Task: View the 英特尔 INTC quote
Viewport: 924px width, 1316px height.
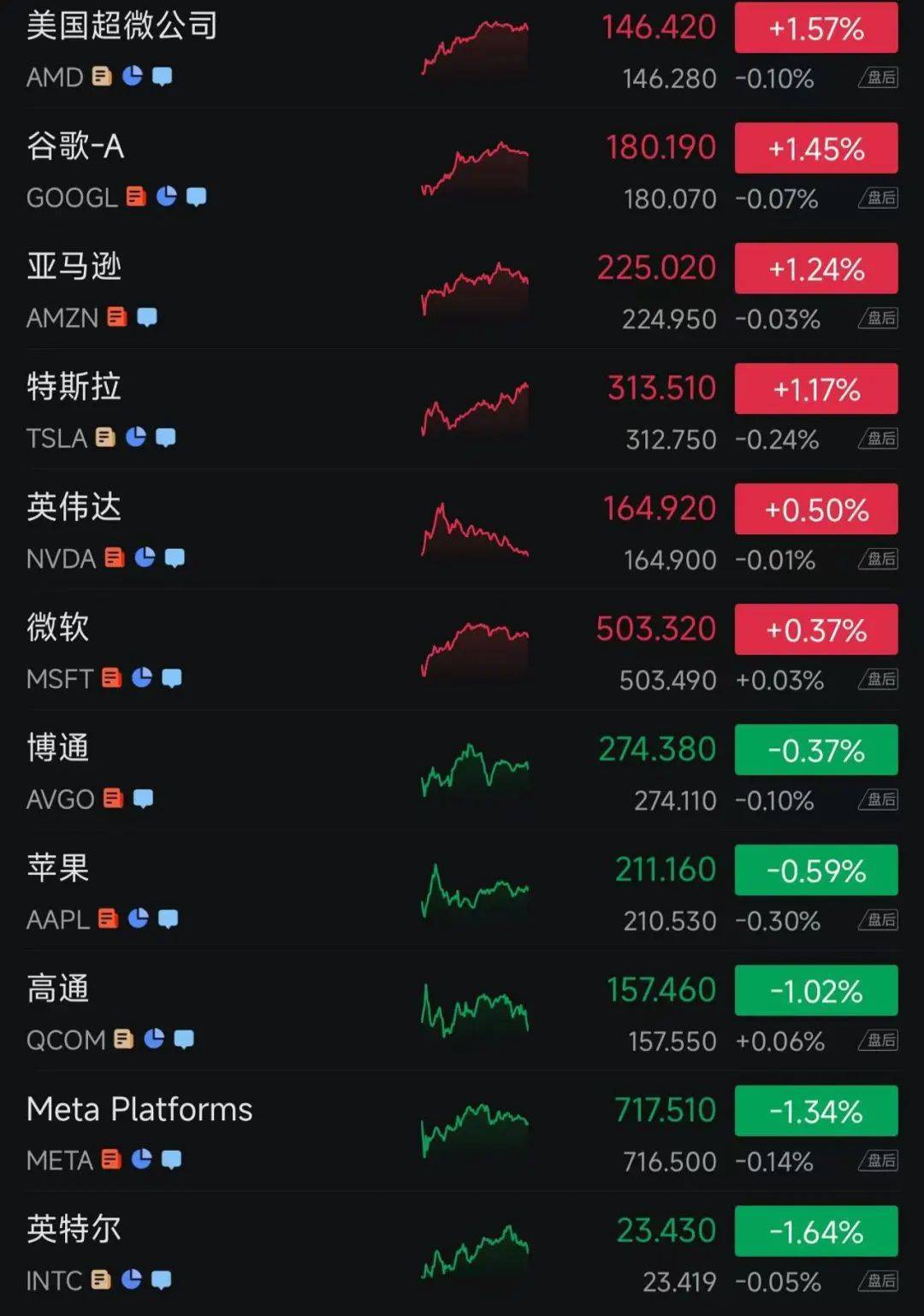Action: point(74,1230)
